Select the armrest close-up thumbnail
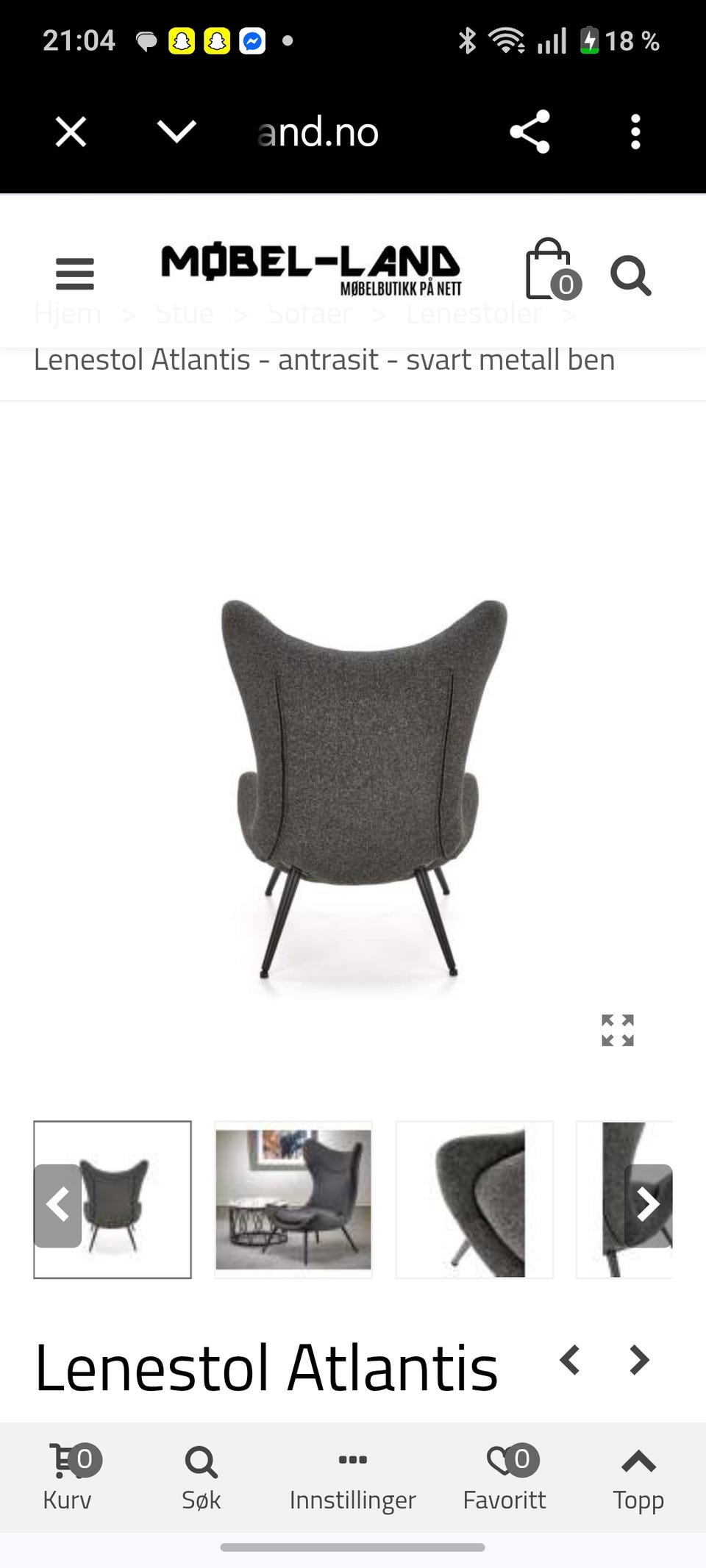This screenshot has height=1568, width=706. click(x=474, y=1200)
